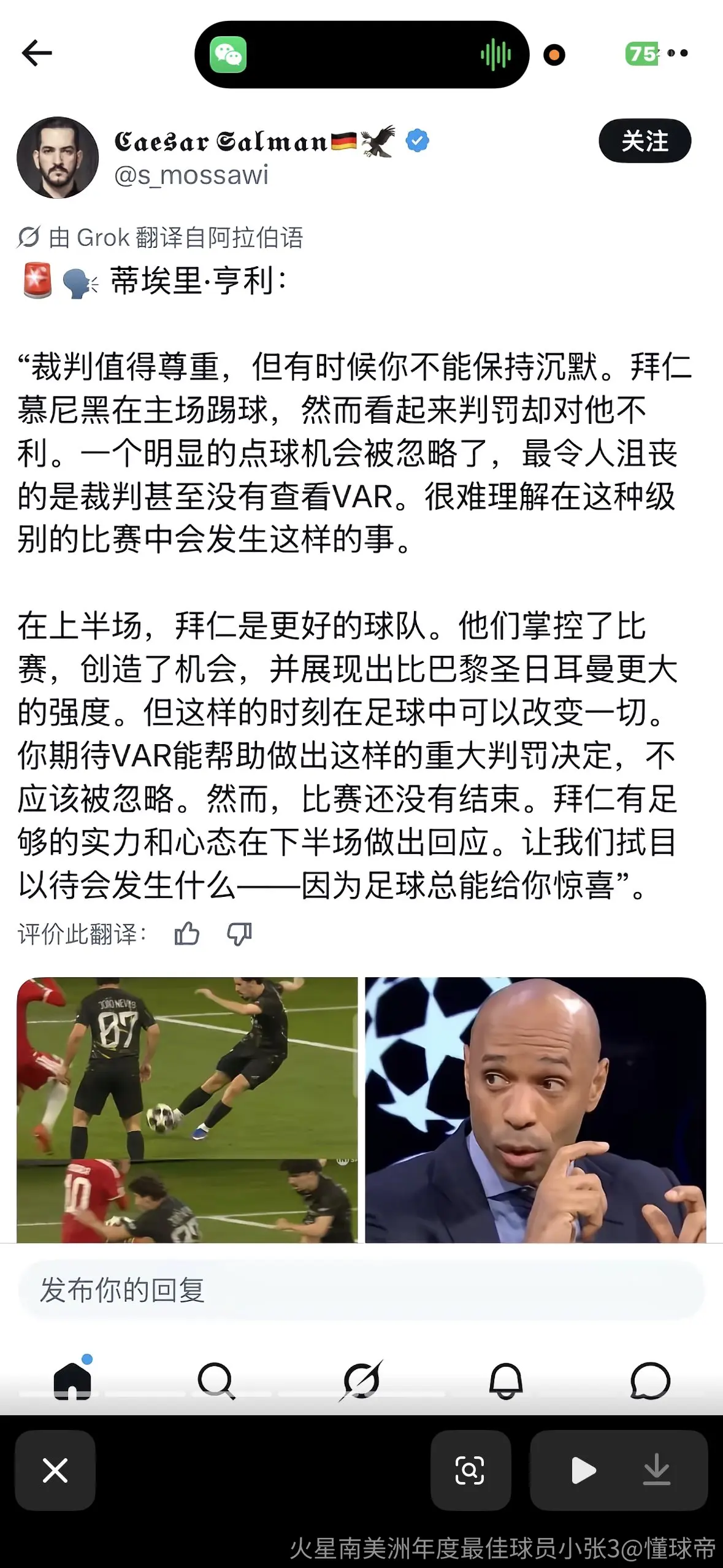Screen dimensions: 723x1568
Task: Open the Grok tab
Action: (361, 1380)
